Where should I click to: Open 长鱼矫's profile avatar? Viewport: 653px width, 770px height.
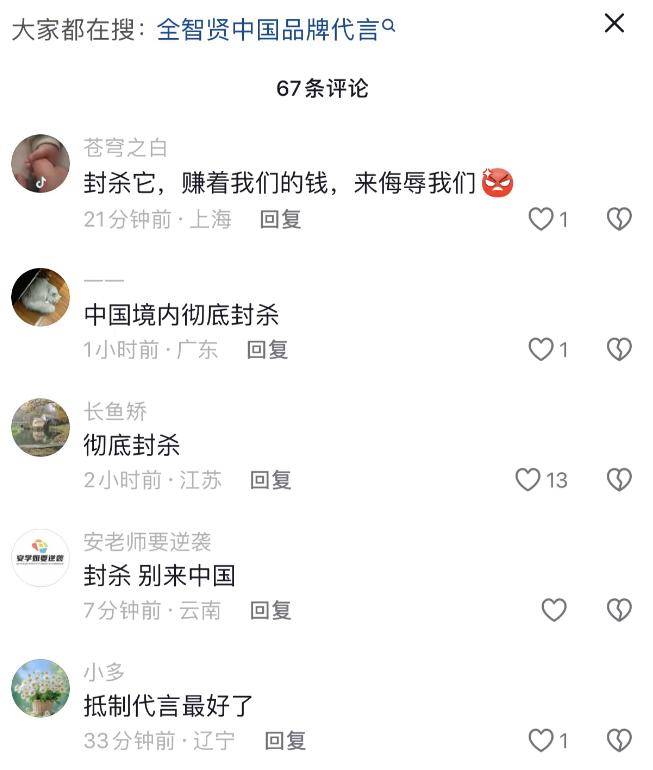tap(40, 427)
